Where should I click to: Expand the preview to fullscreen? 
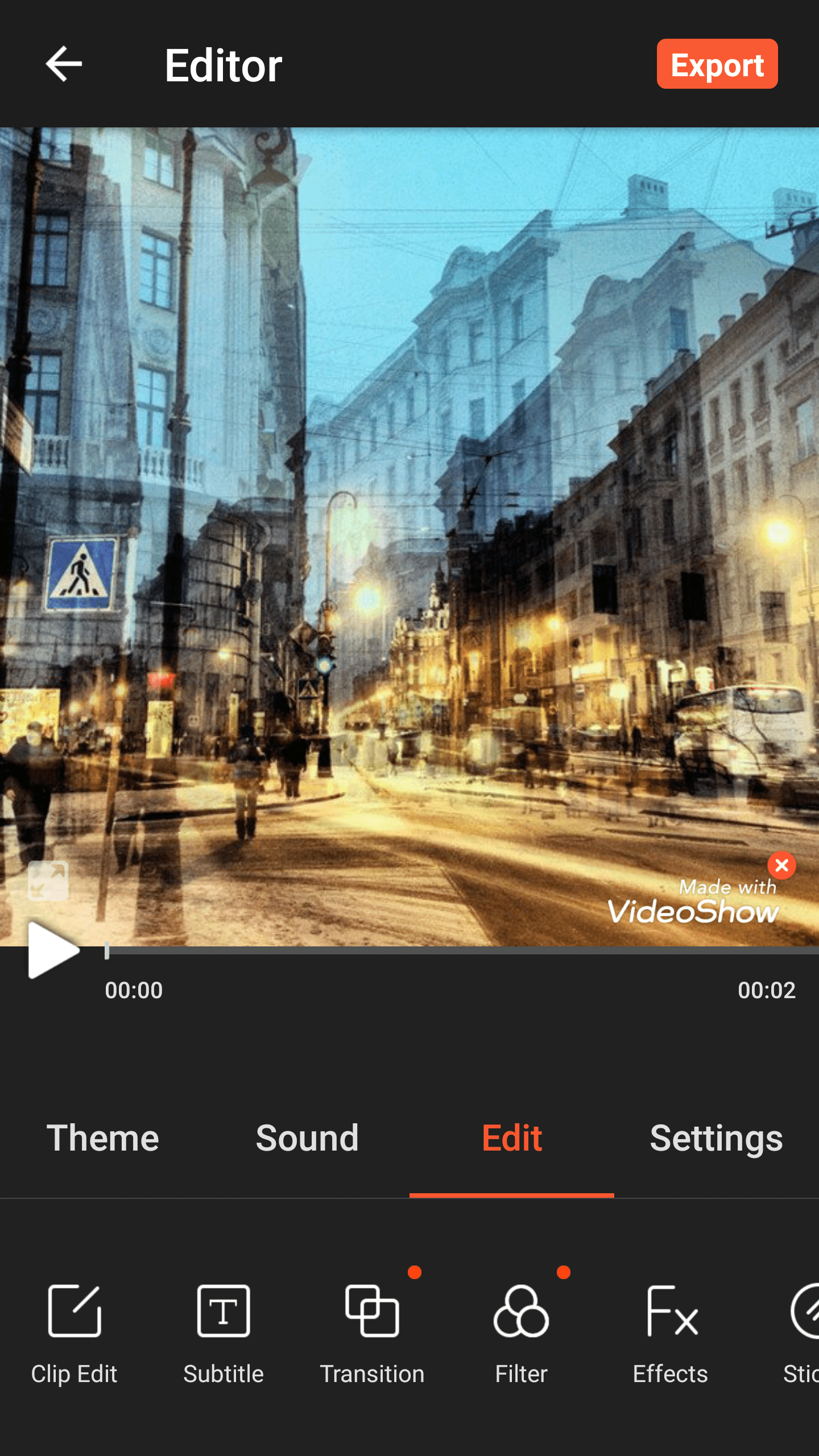coord(48,880)
